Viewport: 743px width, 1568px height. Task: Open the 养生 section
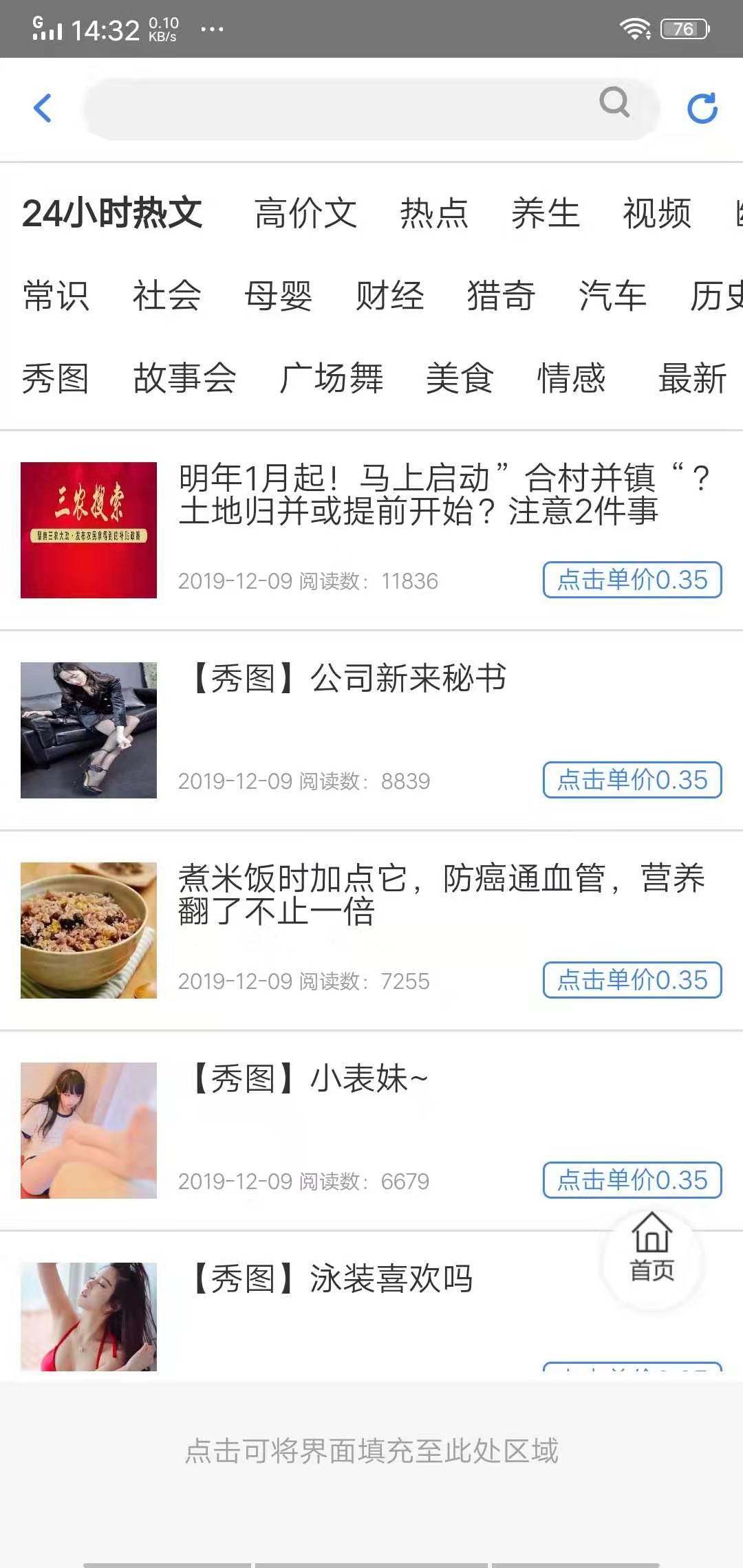544,215
